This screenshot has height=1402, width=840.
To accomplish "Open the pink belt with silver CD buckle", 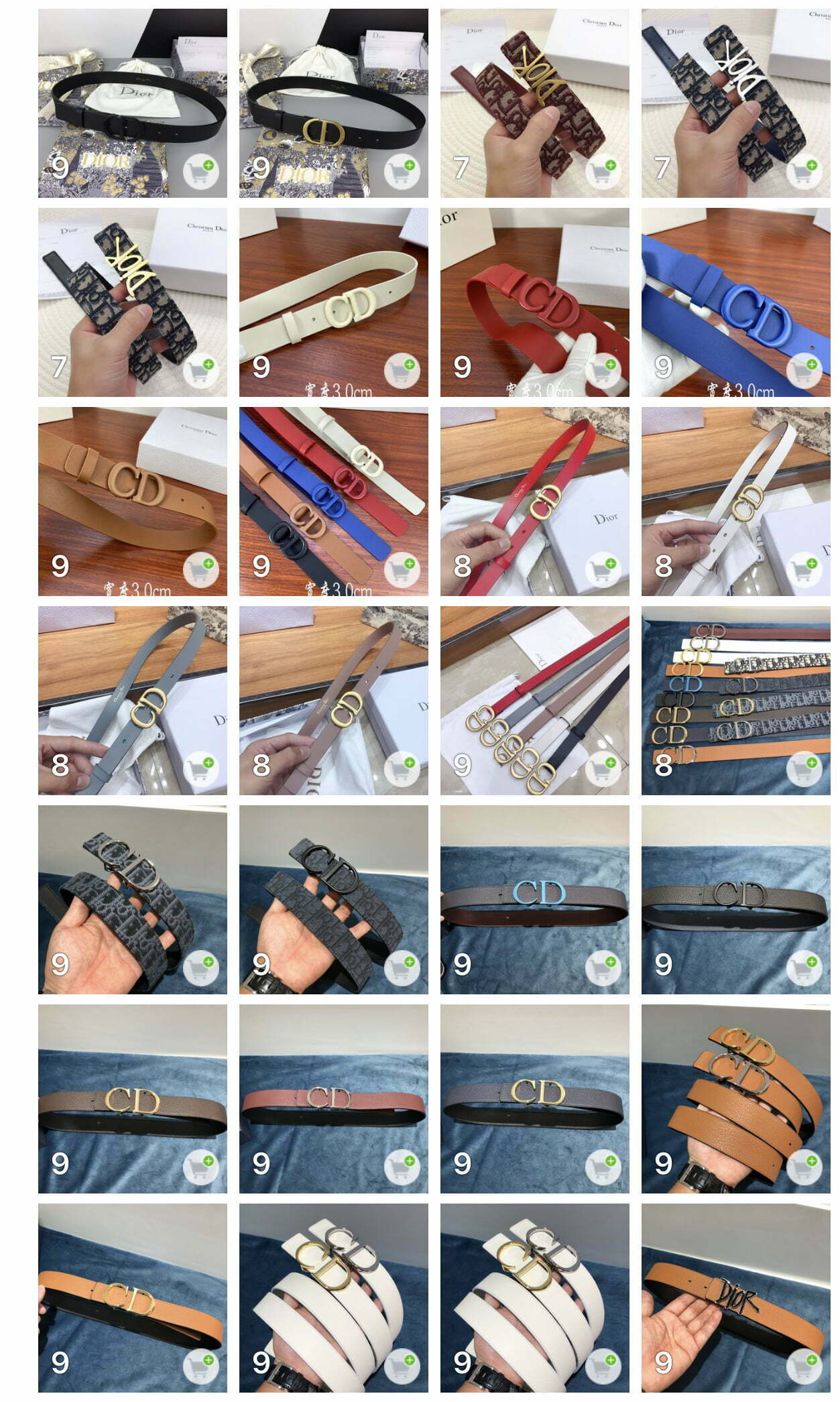I will pos(333,1098).
